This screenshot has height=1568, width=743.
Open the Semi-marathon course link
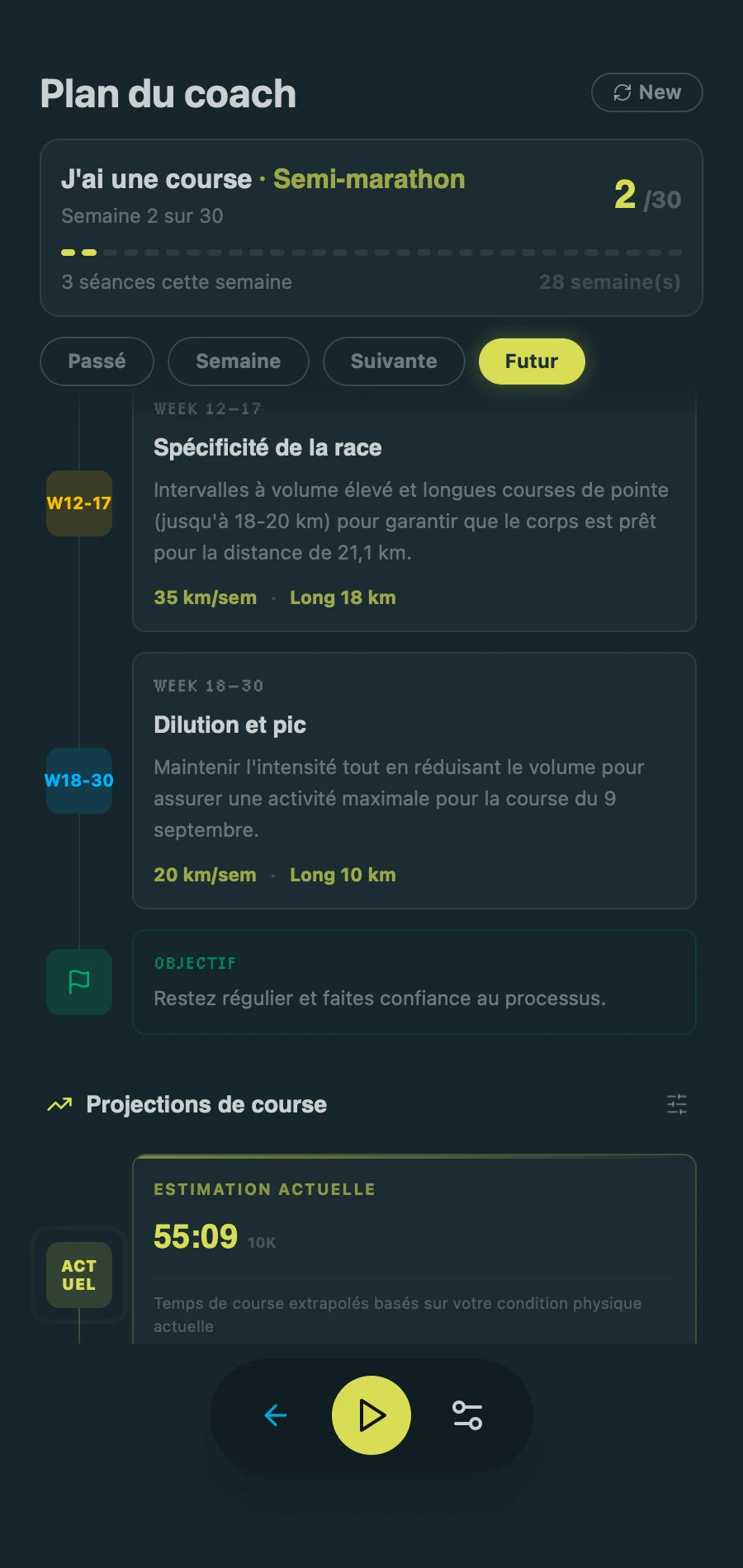(368, 179)
